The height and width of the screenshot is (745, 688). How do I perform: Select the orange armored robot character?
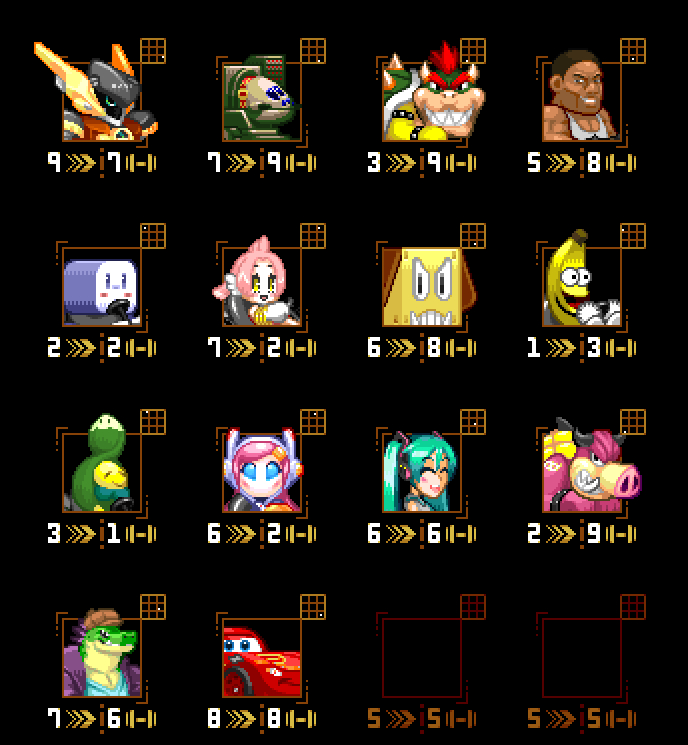pos(101,98)
